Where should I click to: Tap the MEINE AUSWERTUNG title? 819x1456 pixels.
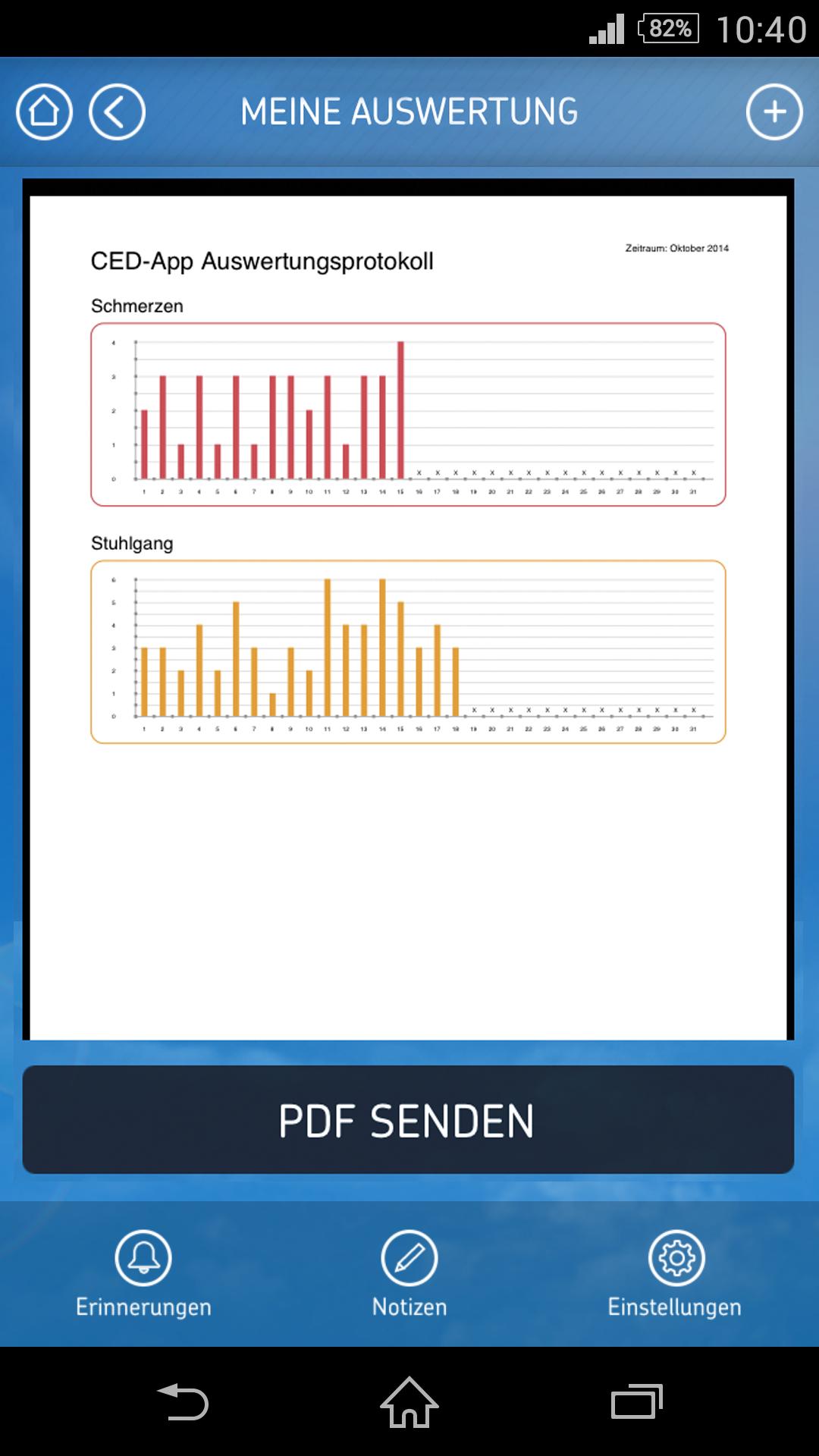click(x=408, y=111)
